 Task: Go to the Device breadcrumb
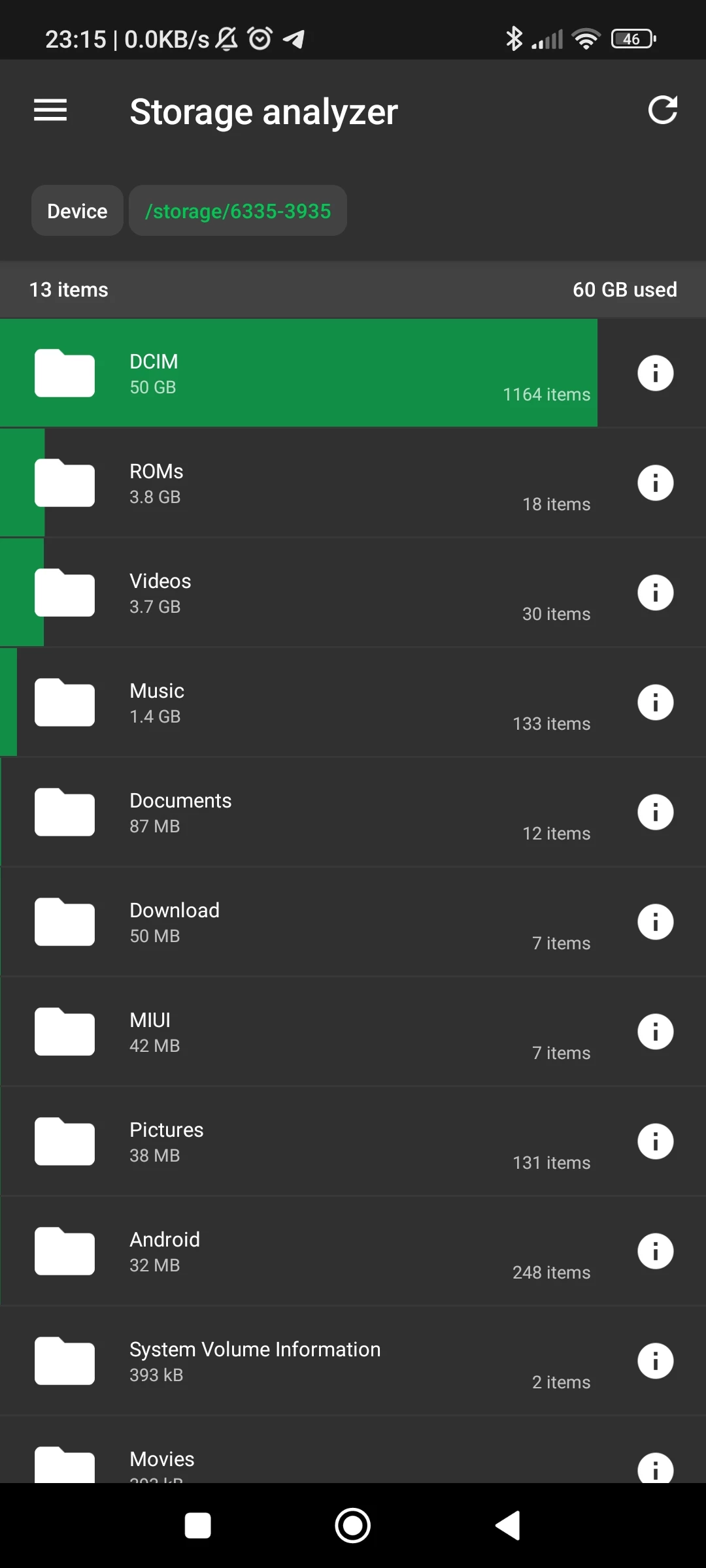pyautogui.click(x=77, y=211)
